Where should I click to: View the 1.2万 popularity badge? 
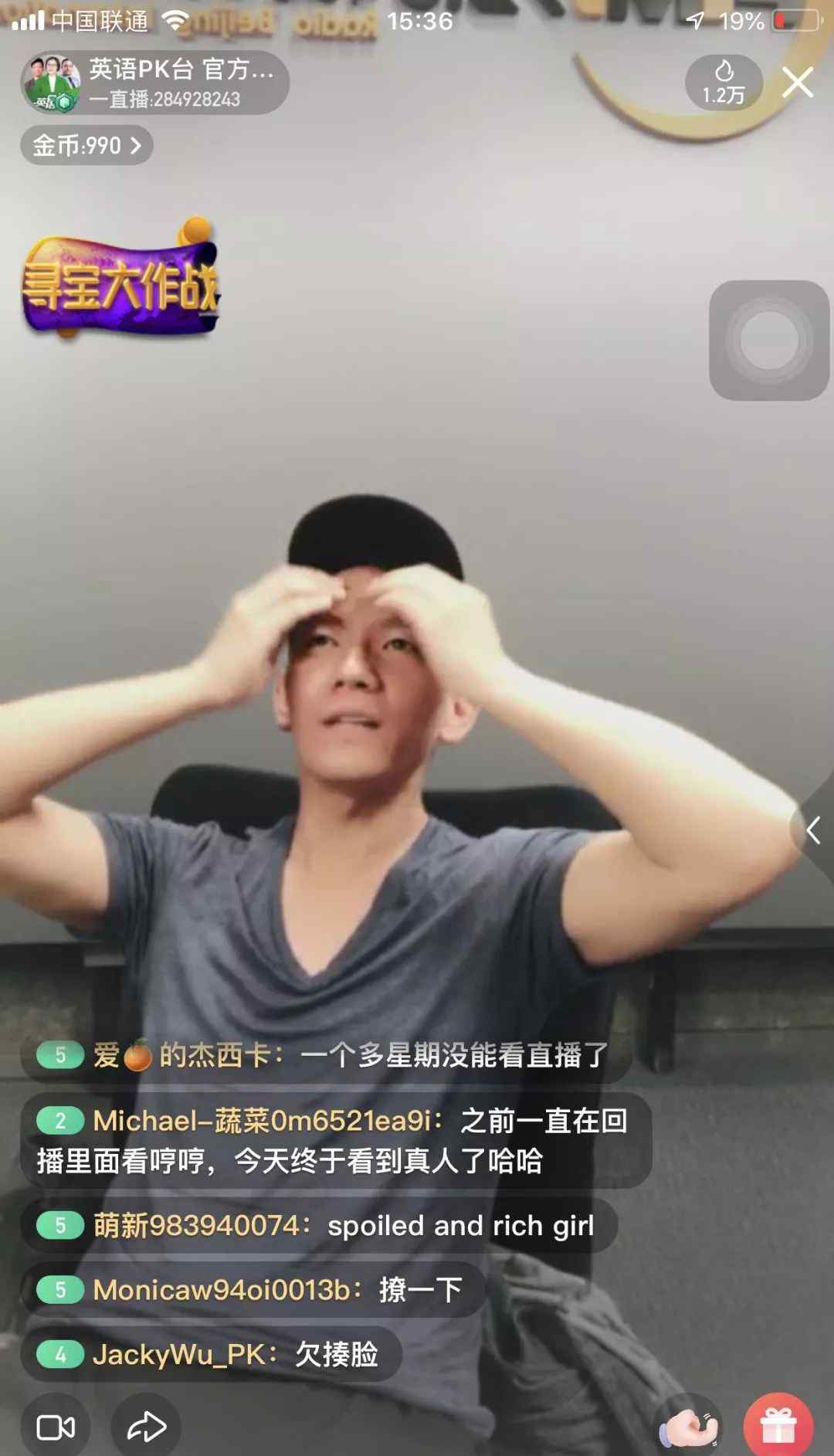(x=724, y=83)
